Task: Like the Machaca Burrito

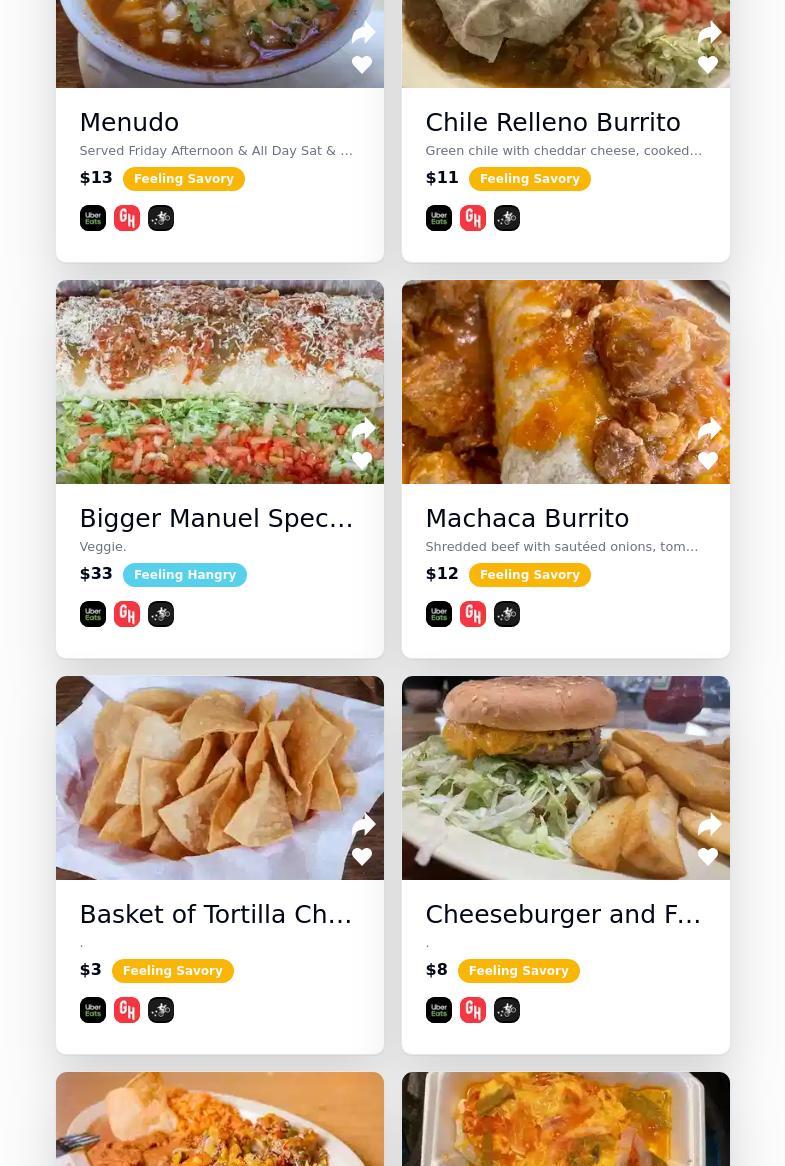Action: pos(707,461)
